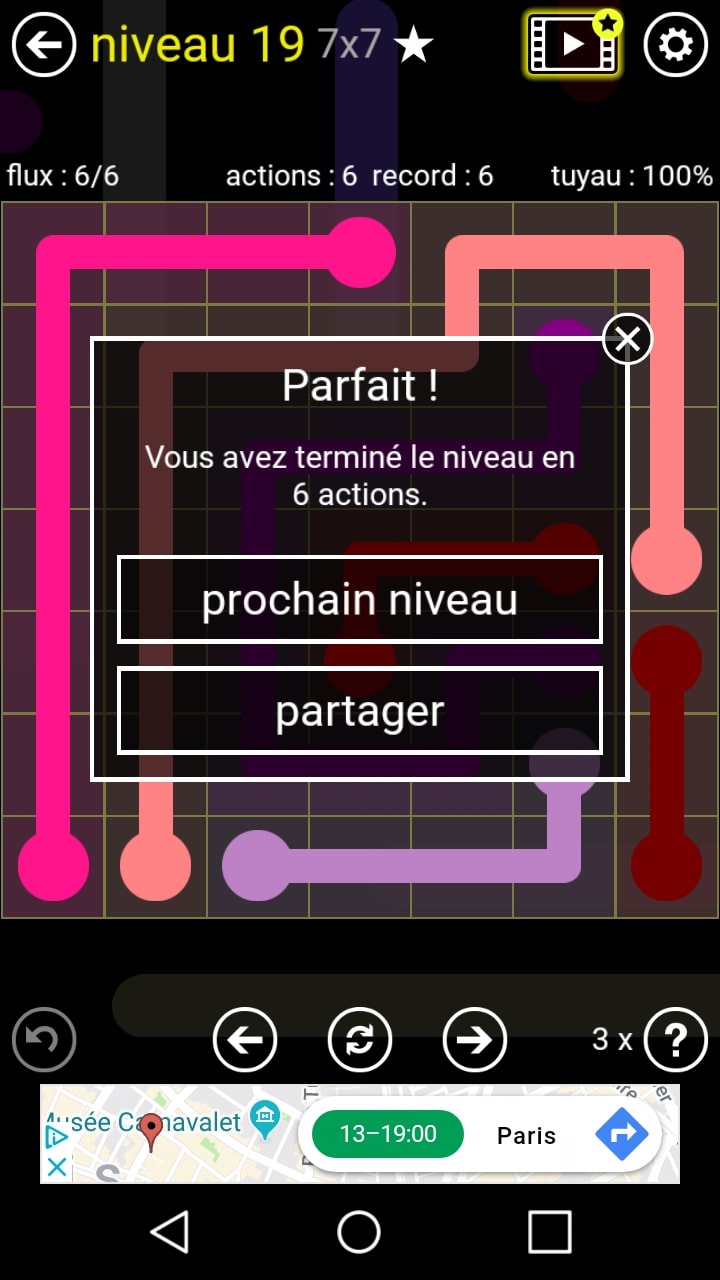Viewport: 720px width, 1280px height.
Task: Restart the level with the refresh icon
Action: [360, 1040]
